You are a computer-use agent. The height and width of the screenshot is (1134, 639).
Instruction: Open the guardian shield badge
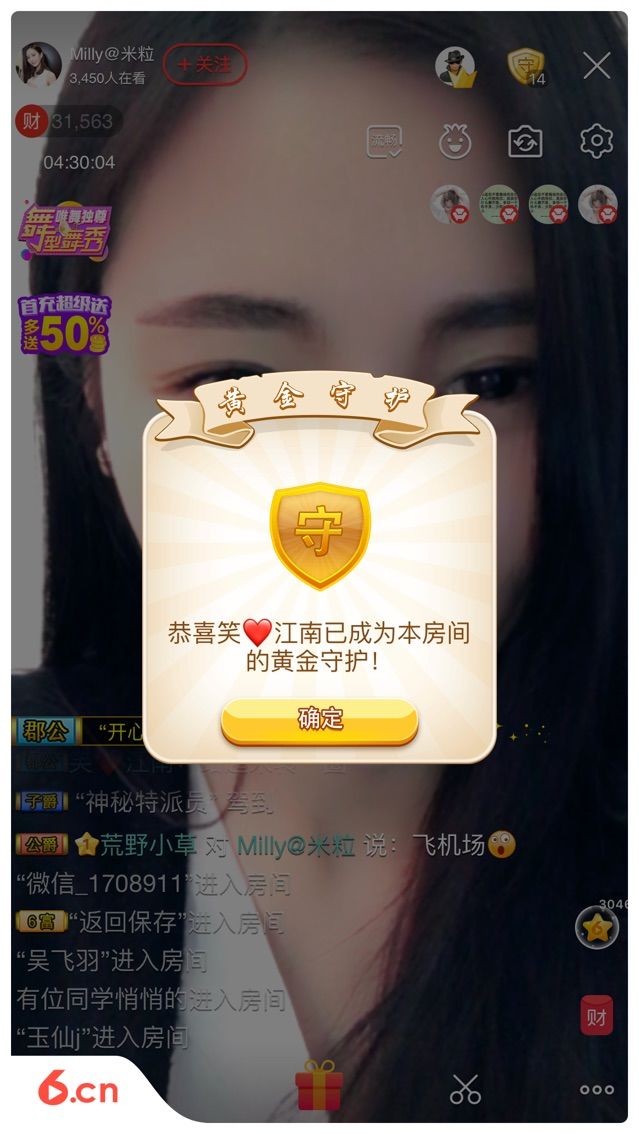(x=525, y=66)
